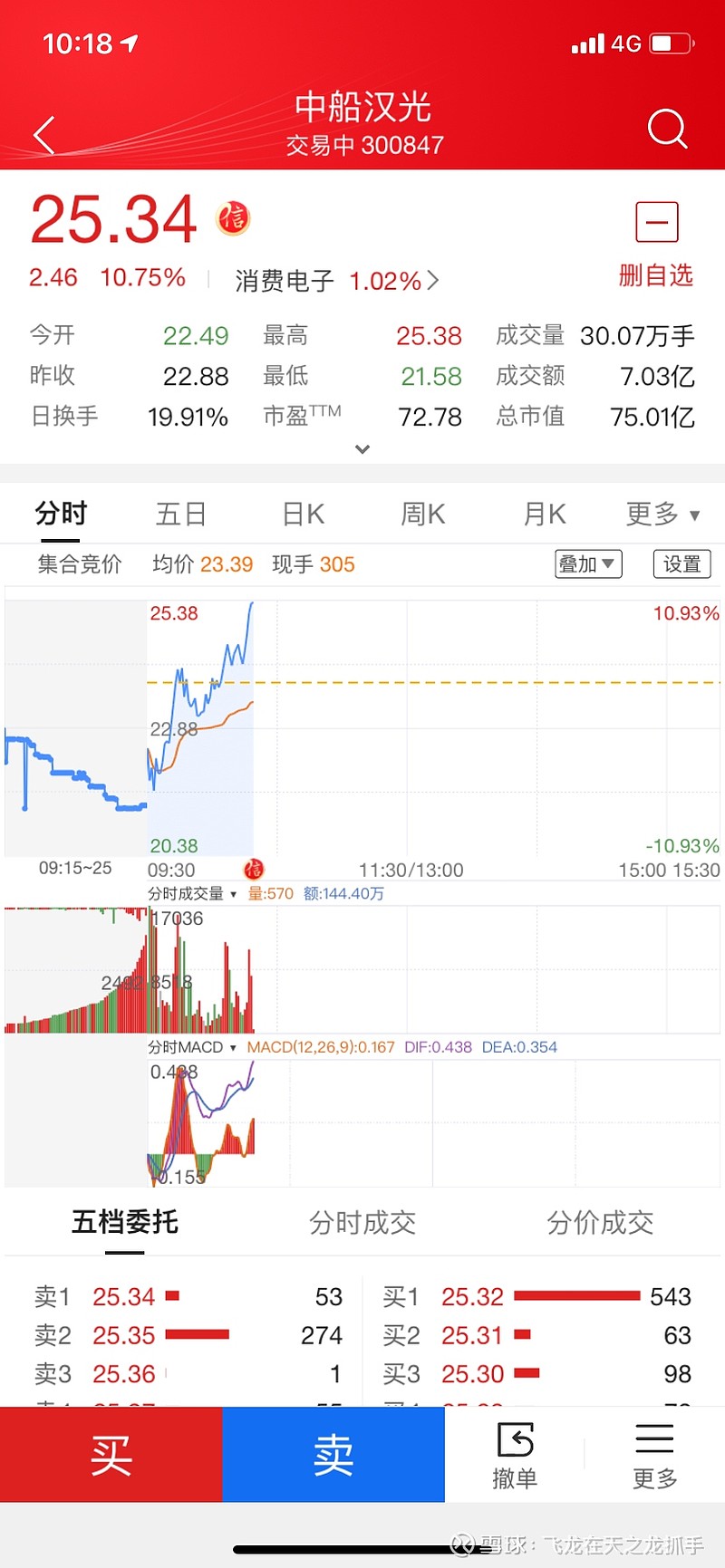Open bottom 更多 menu
This screenshot has height=1568, width=725.
point(654,1456)
